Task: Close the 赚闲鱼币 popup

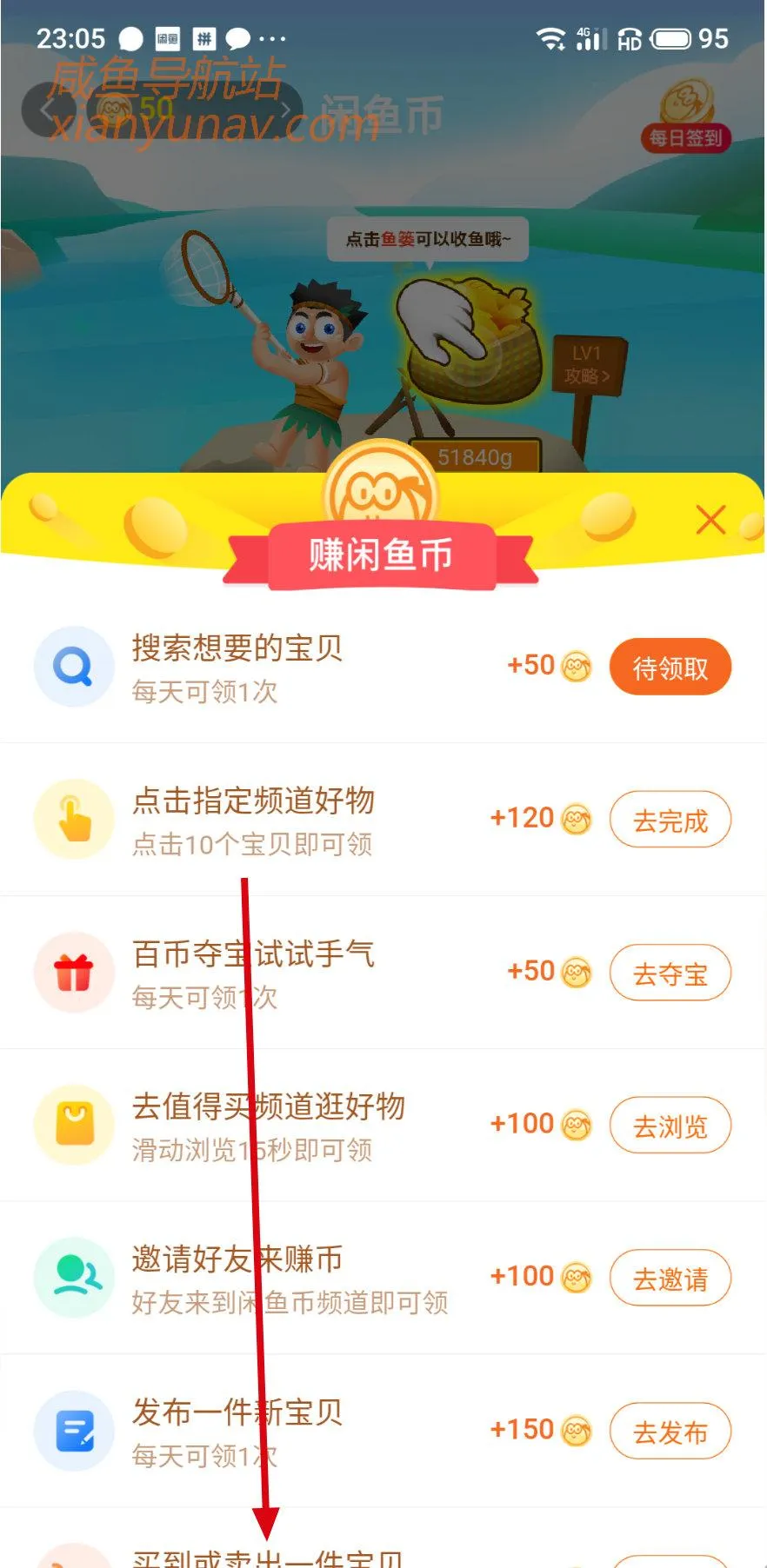Action: point(711,520)
